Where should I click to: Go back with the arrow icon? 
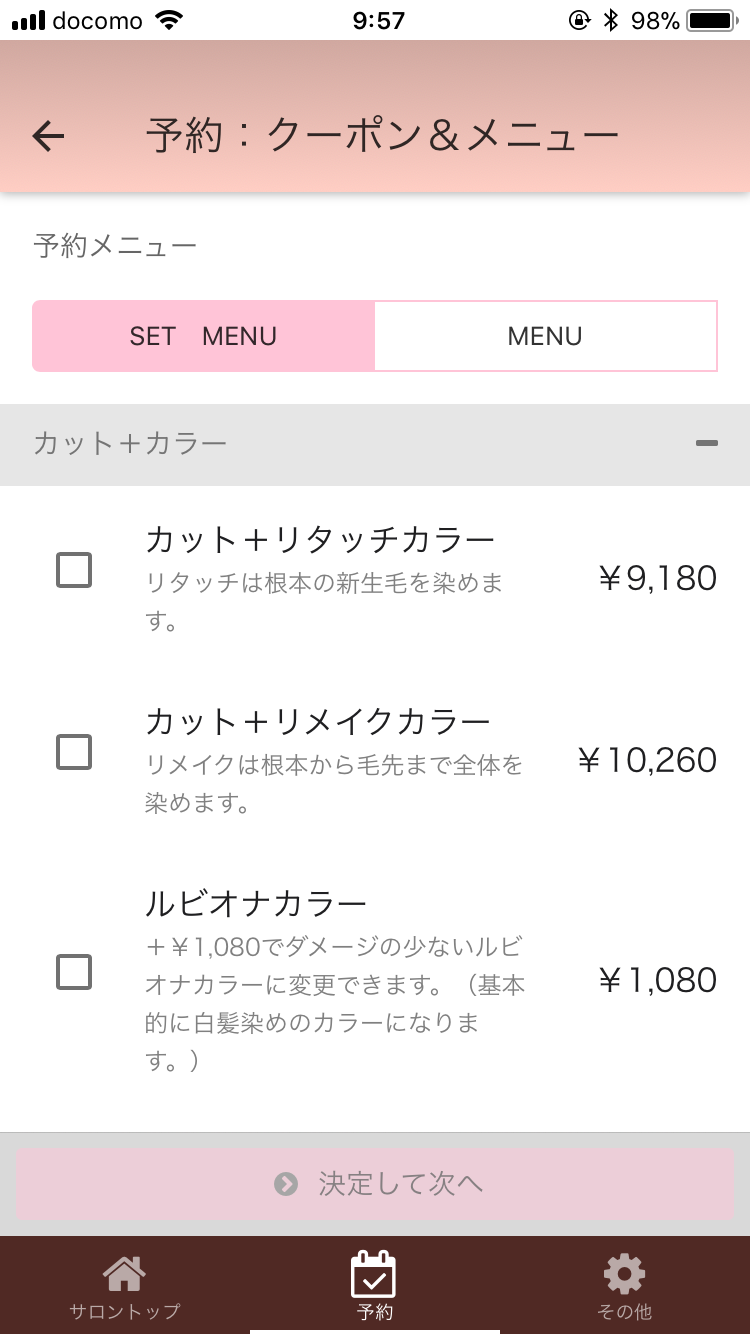(x=48, y=136)
